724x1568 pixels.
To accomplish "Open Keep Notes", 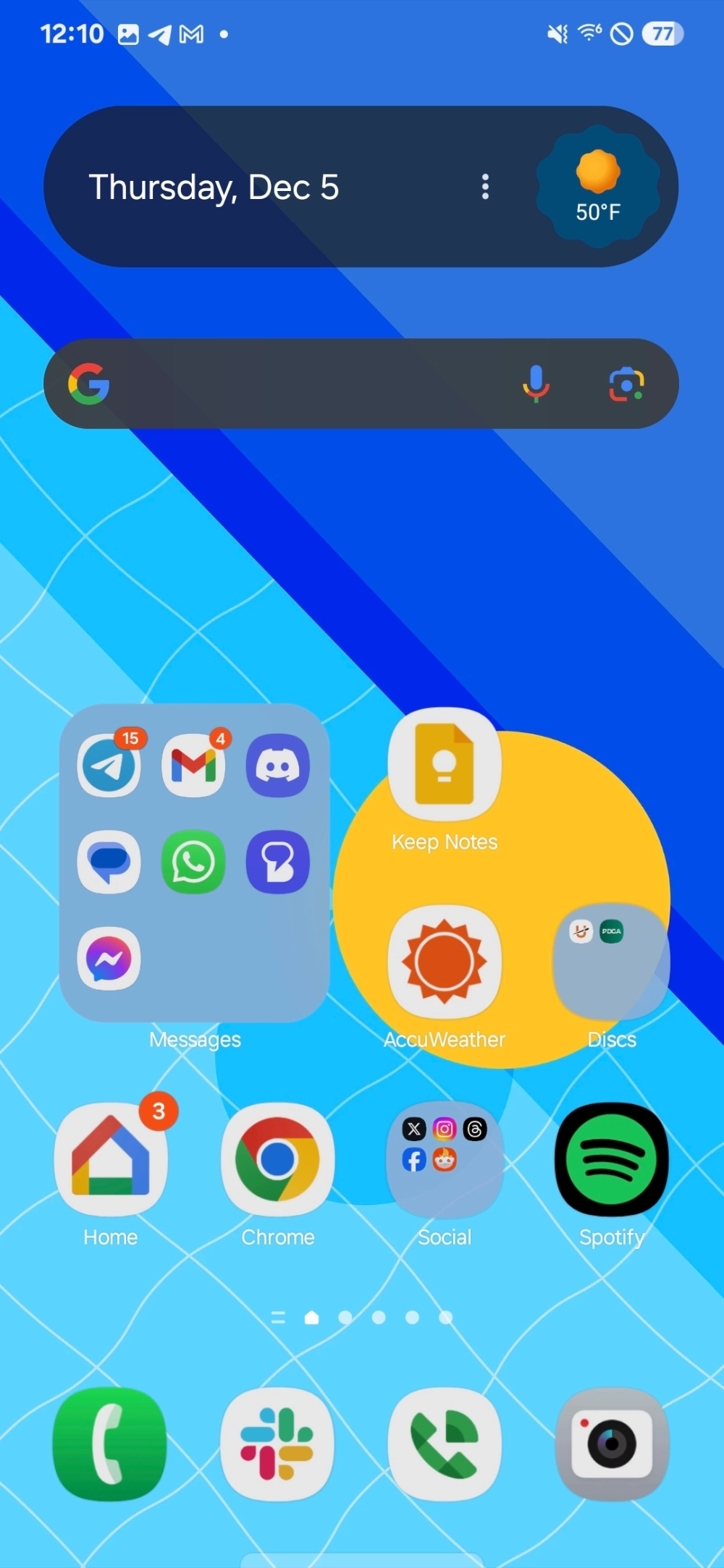I will (x=445, y=765).
